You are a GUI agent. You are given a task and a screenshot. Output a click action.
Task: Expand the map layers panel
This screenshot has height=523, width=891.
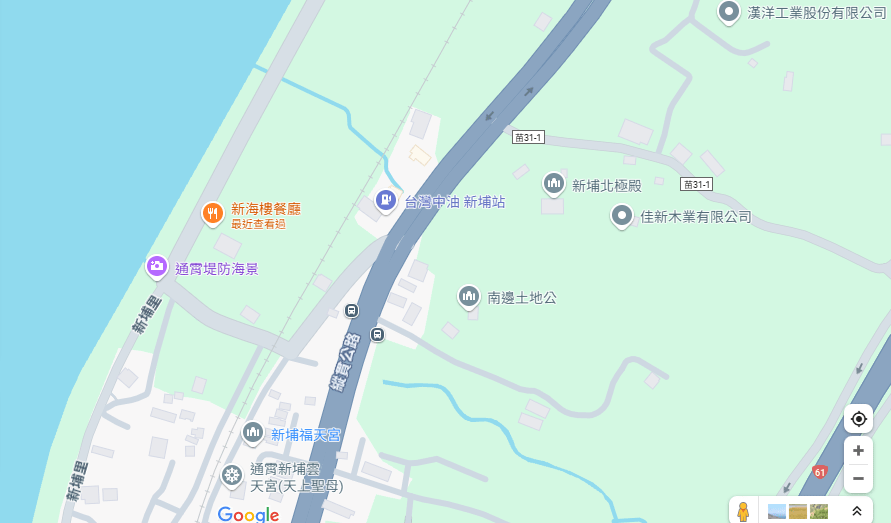856,512
